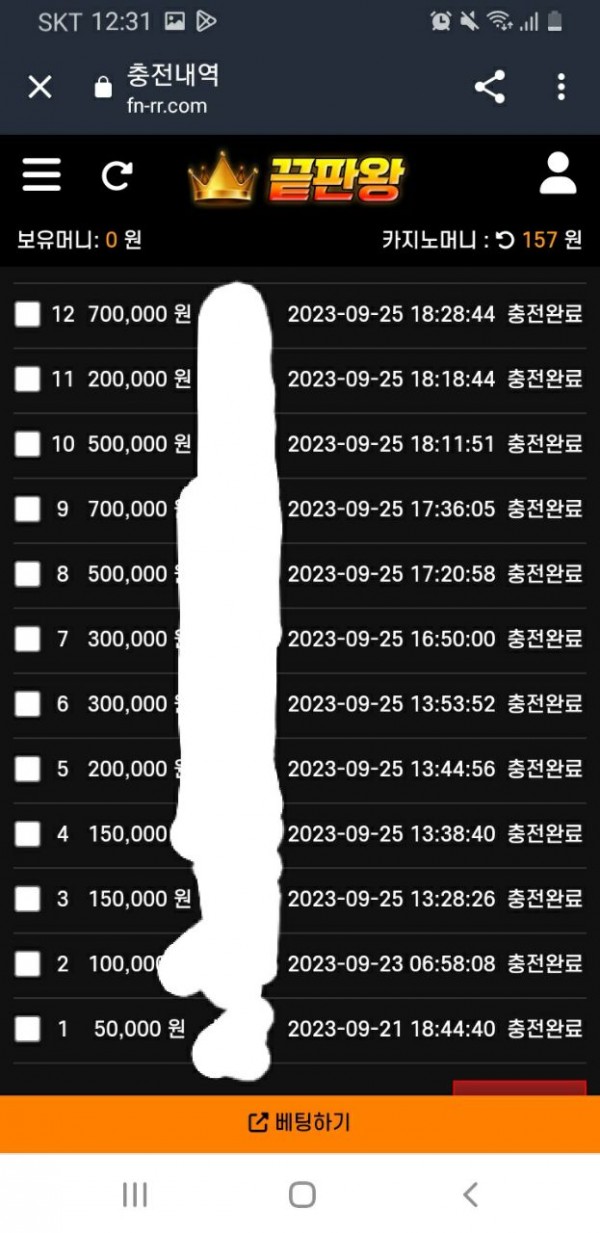Image resolution: width=600 pixels, height=1233 pixels.
Task: Select the checkbox for entry 3
Action: (28, 899)
